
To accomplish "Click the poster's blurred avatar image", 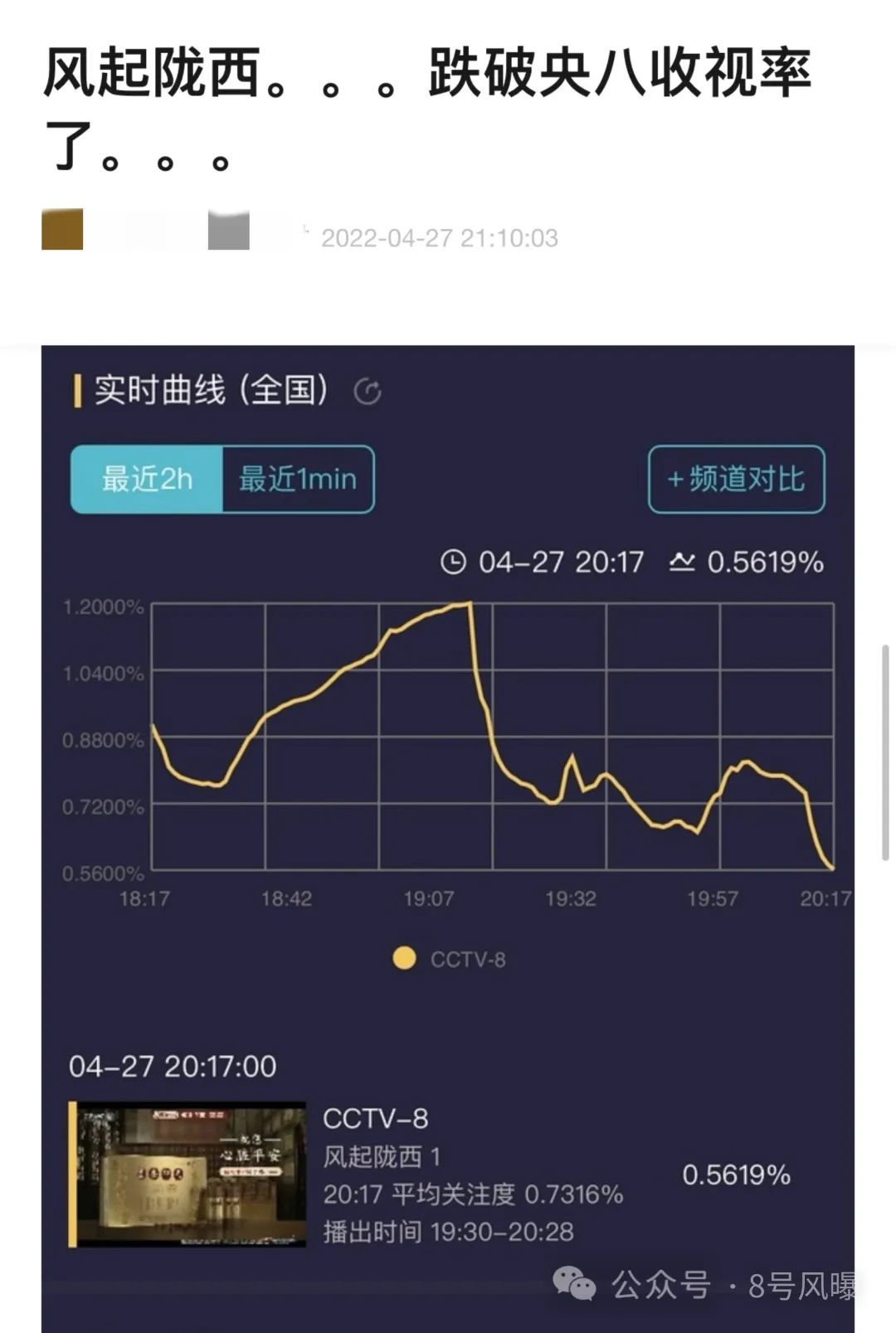I will click(62, 229).
